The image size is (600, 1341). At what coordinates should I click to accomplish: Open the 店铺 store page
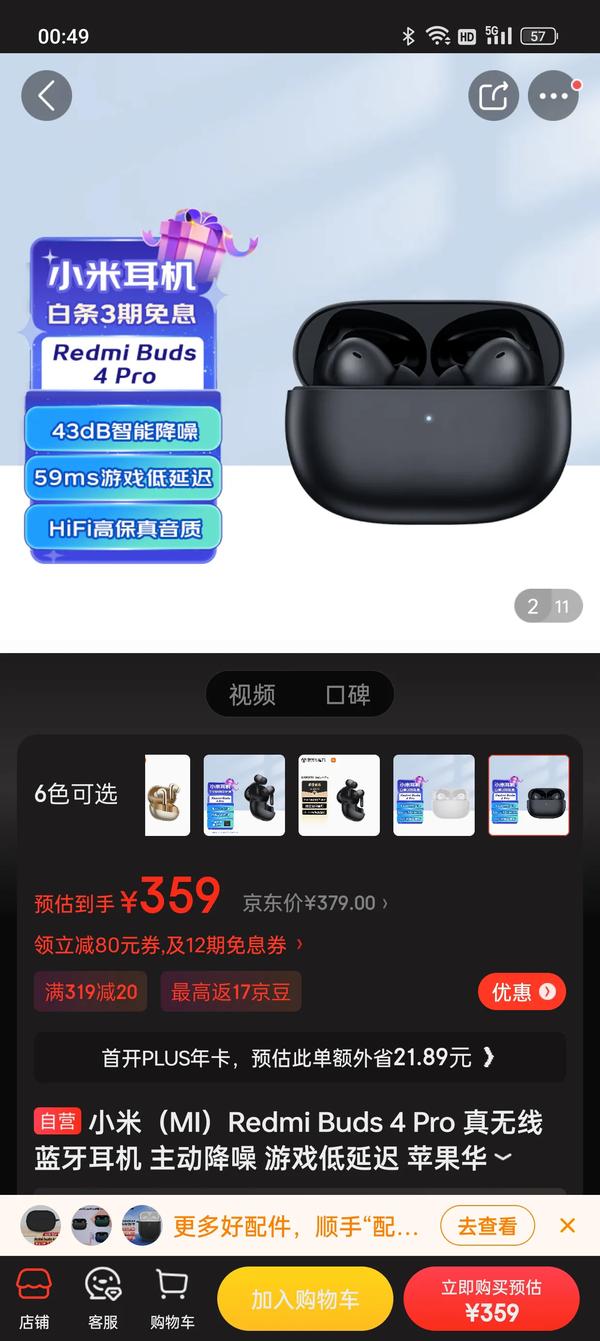34,1299
